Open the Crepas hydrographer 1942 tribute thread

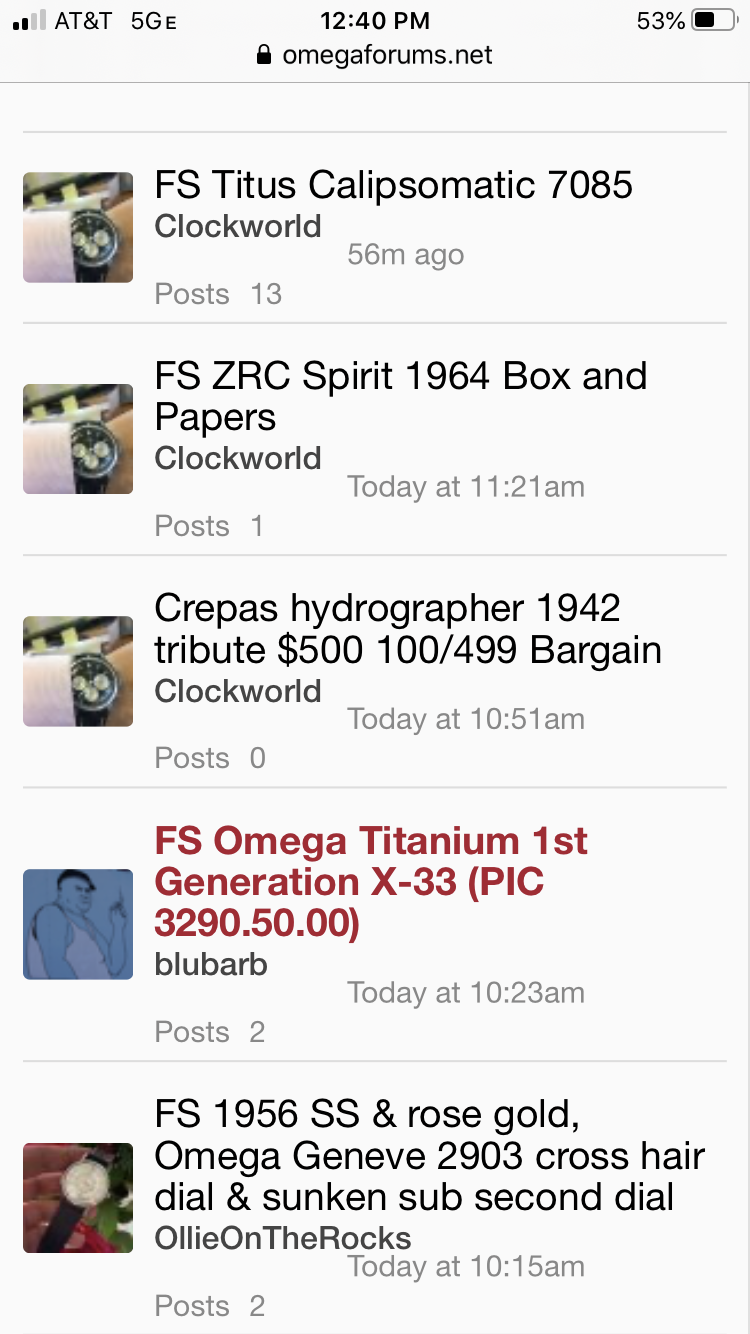407,629
